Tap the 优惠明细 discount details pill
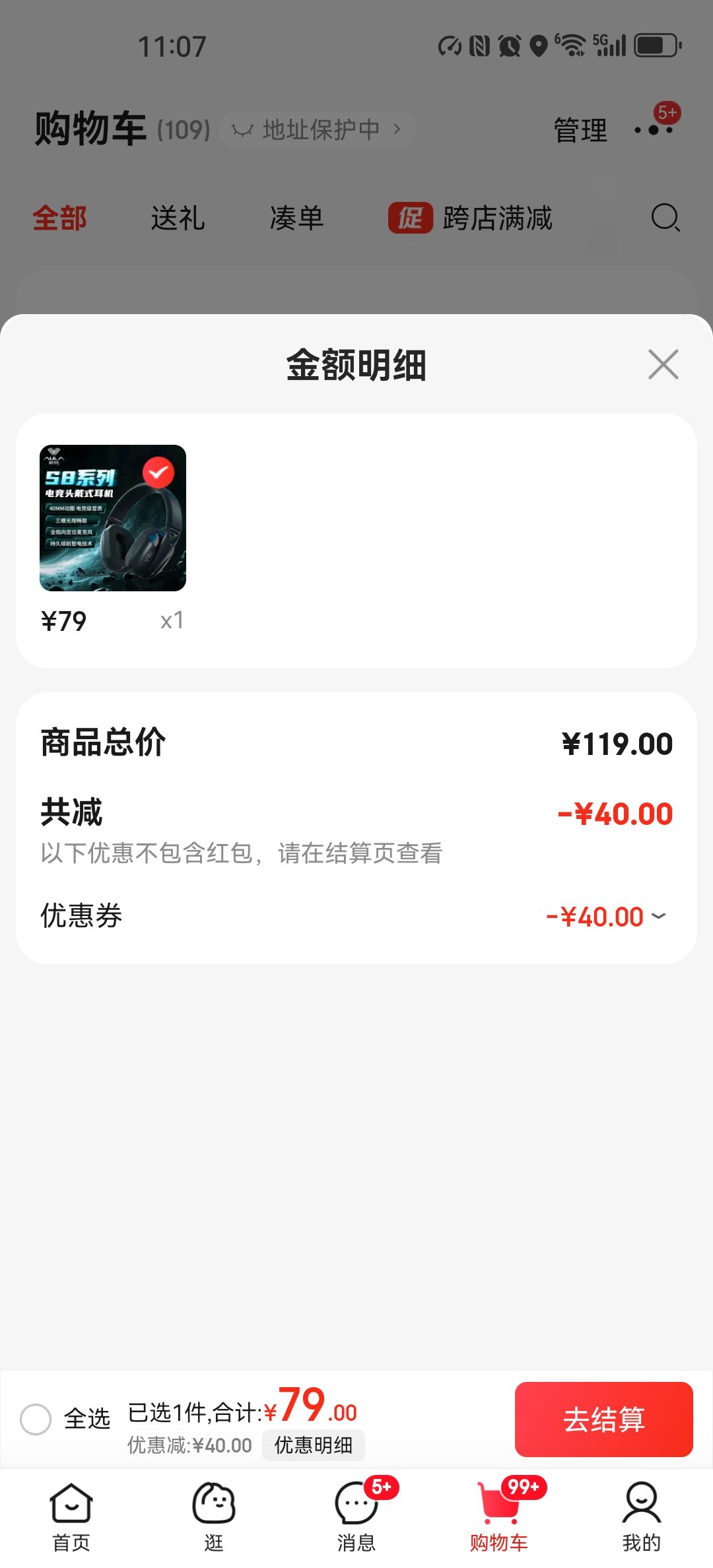The image size is (713, 1568). (314, 1445)
